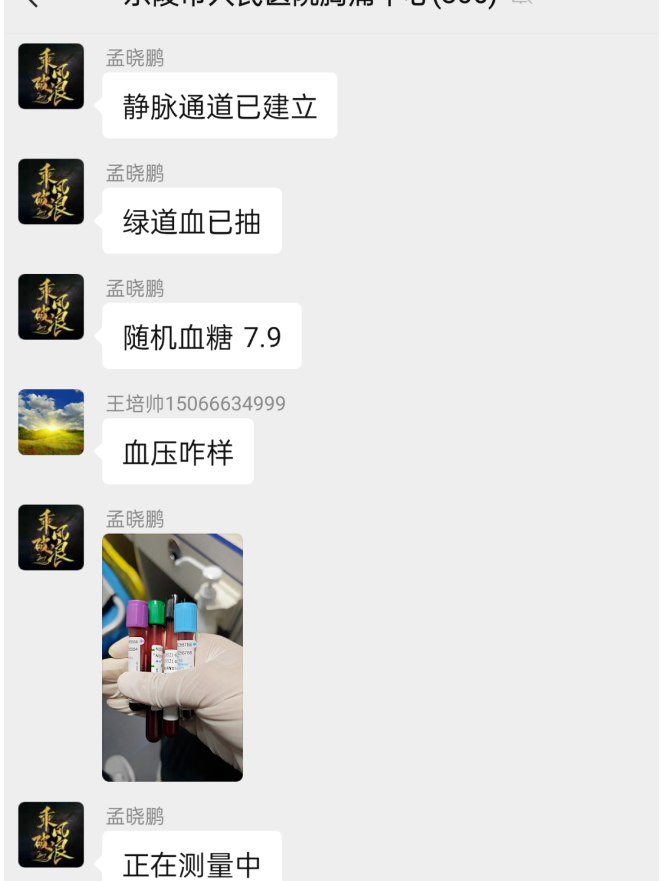This screenshot has height=881, width=667.
Task: Tap 孟晓鹏's avatar beside 静脉通道已建立
Action: 51,77
